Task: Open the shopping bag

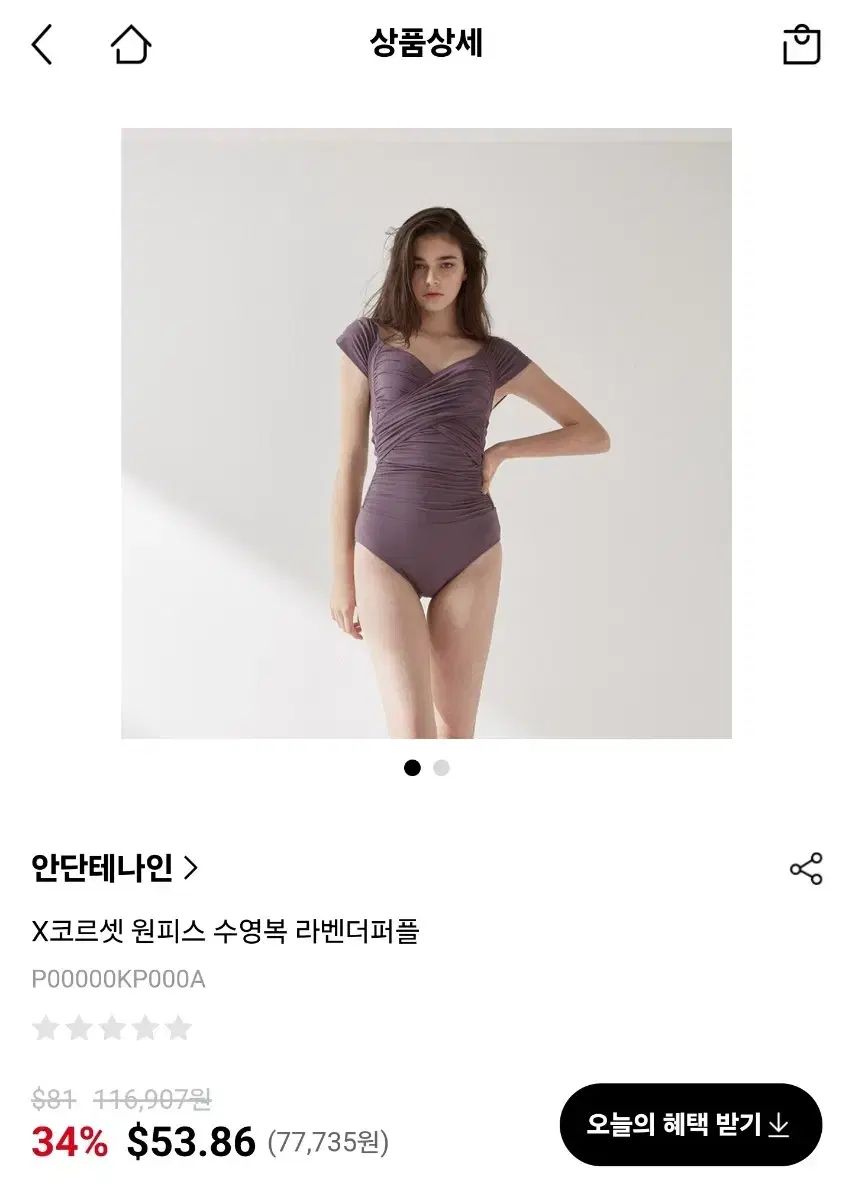Action: pos(801,45)
